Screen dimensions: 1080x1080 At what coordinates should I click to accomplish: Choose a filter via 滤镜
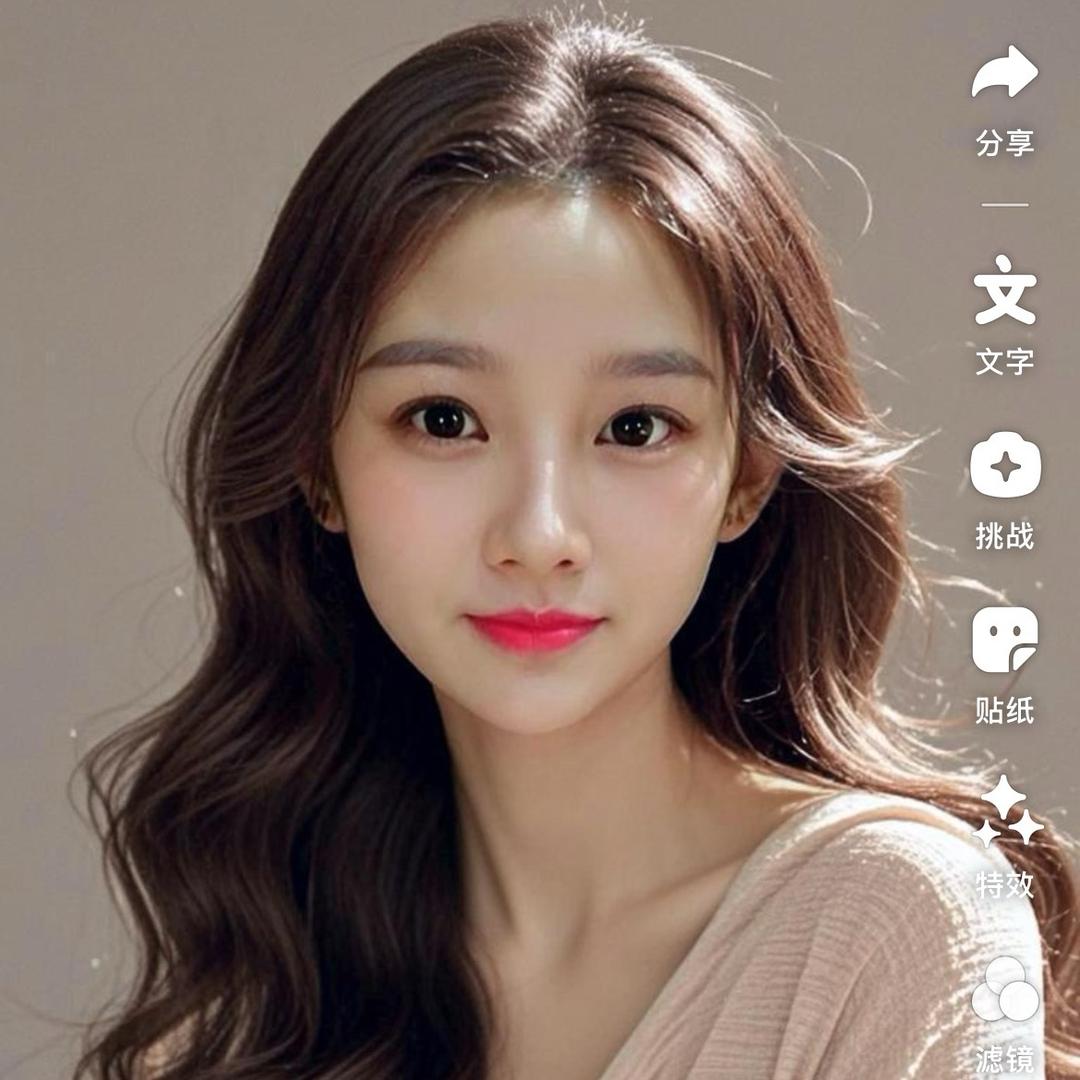pos(1005,988)
